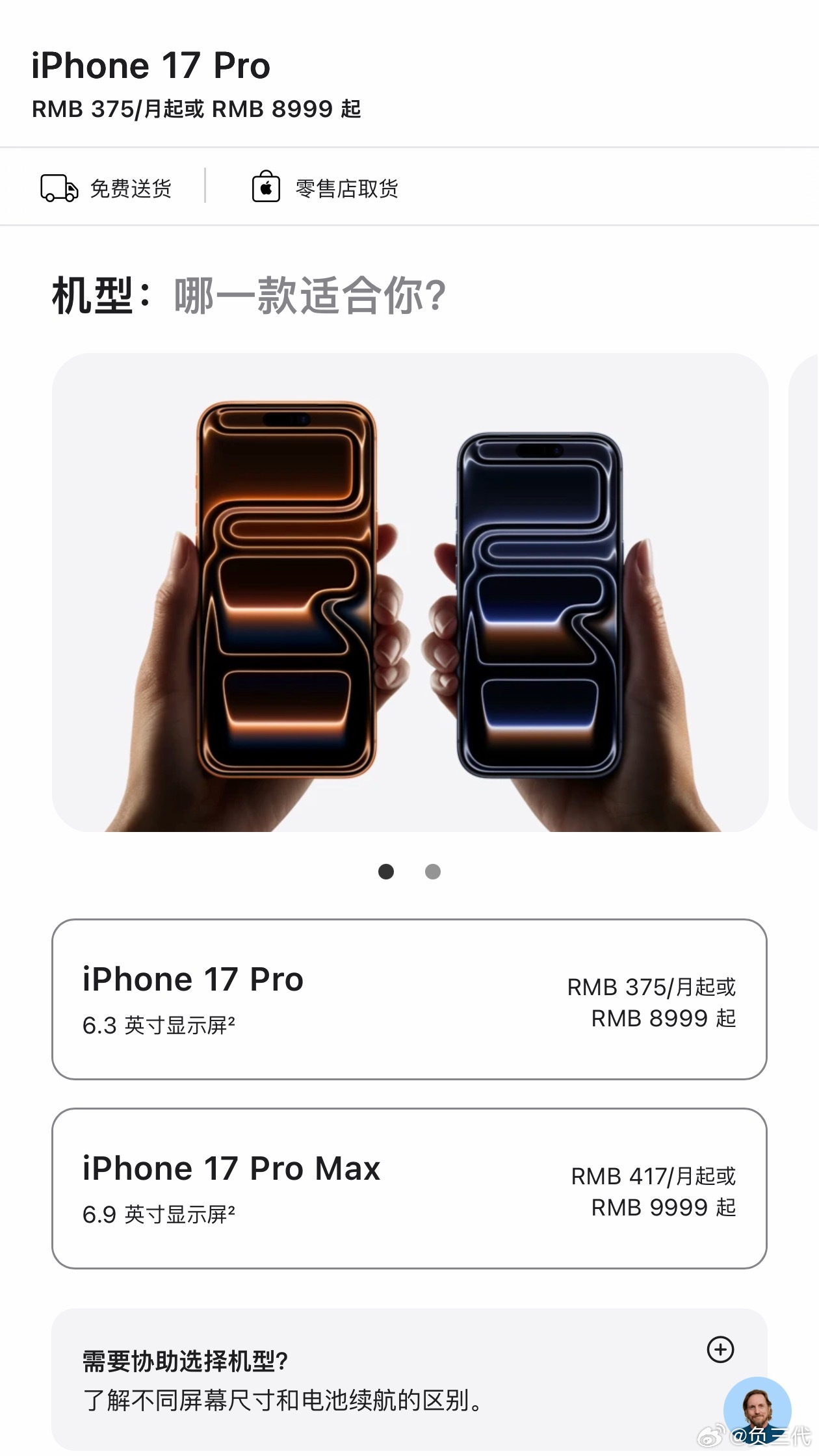The width and height of the screenshot is (819, 1456).
Task: Click the free delivery truck icon
Action: (x=59, y=187)
